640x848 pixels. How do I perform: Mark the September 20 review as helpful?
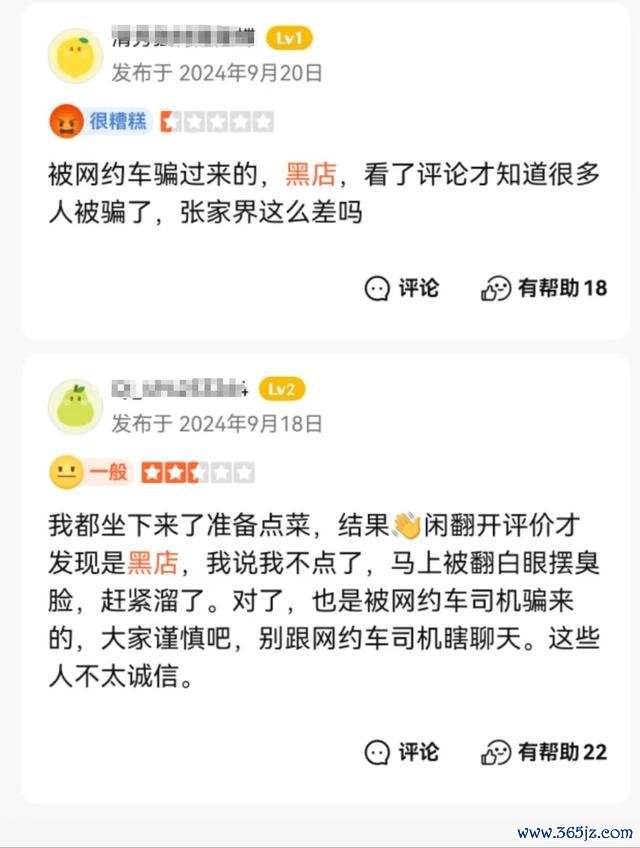pos(544,288)
